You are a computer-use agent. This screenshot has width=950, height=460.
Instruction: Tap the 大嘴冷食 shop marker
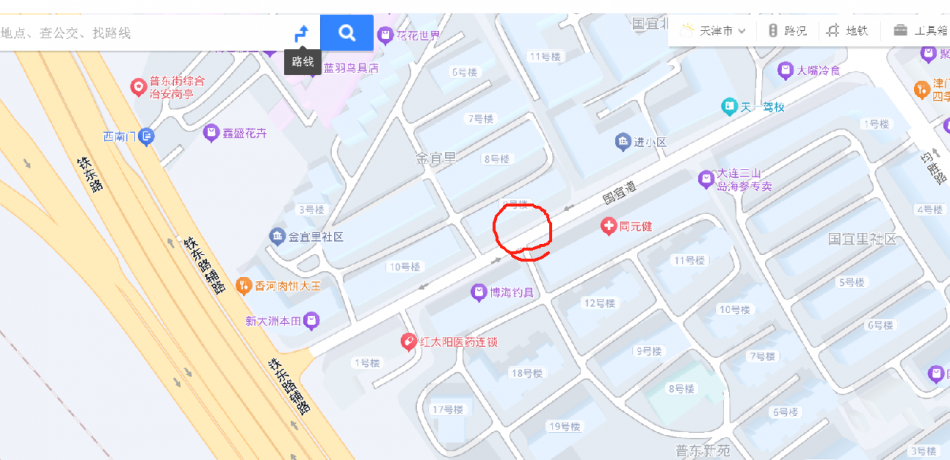785,71
